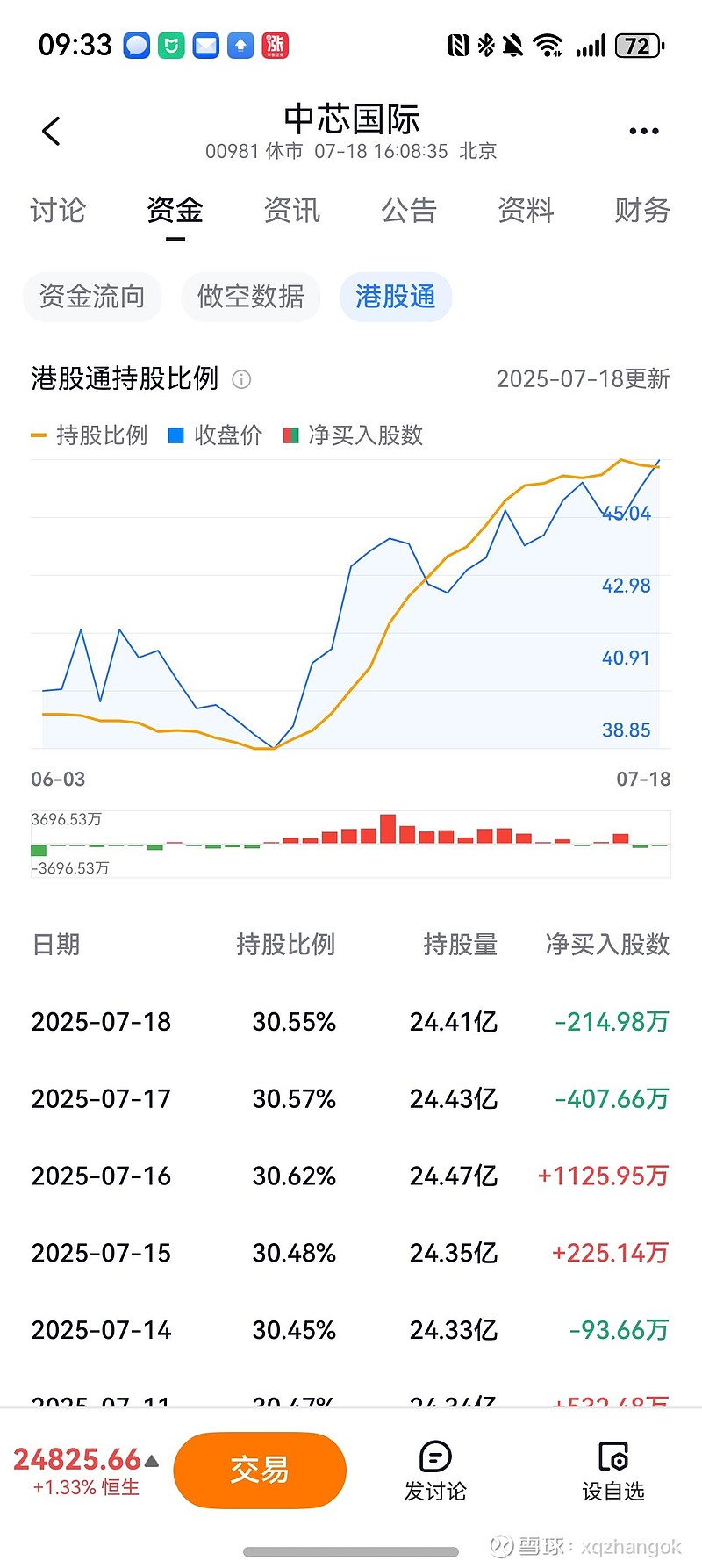Screen dimensions: 702x1568
Task: Open the more options ellipsis menu
Action: tap(643, 129)
